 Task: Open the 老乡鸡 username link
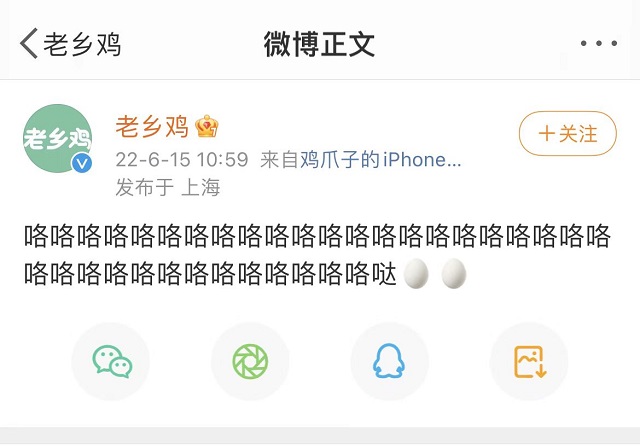tap(152, 126)
